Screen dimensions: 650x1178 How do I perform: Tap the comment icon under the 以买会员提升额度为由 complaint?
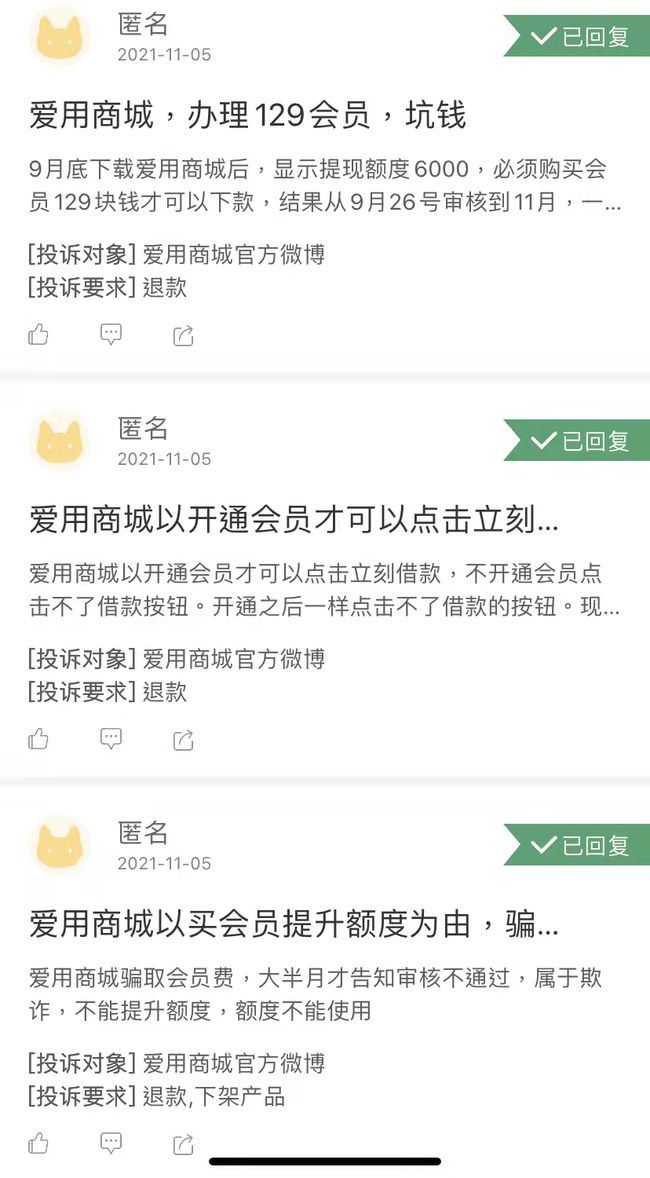(111, 1143)
